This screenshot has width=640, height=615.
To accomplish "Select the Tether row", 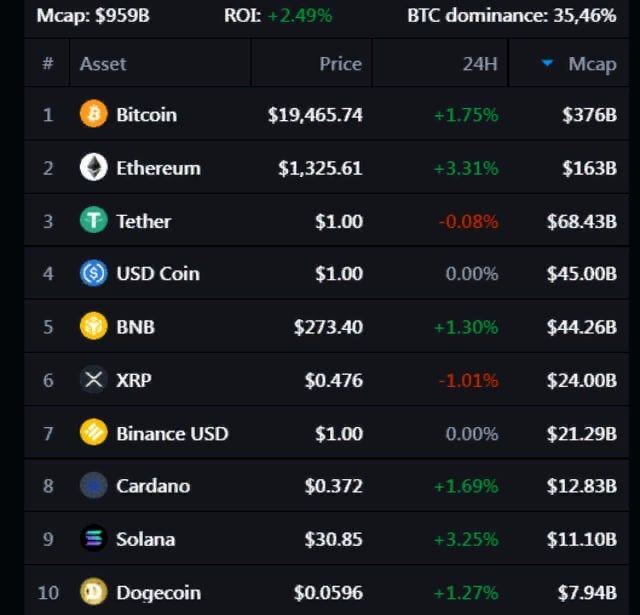I will (x=143, y=221).
